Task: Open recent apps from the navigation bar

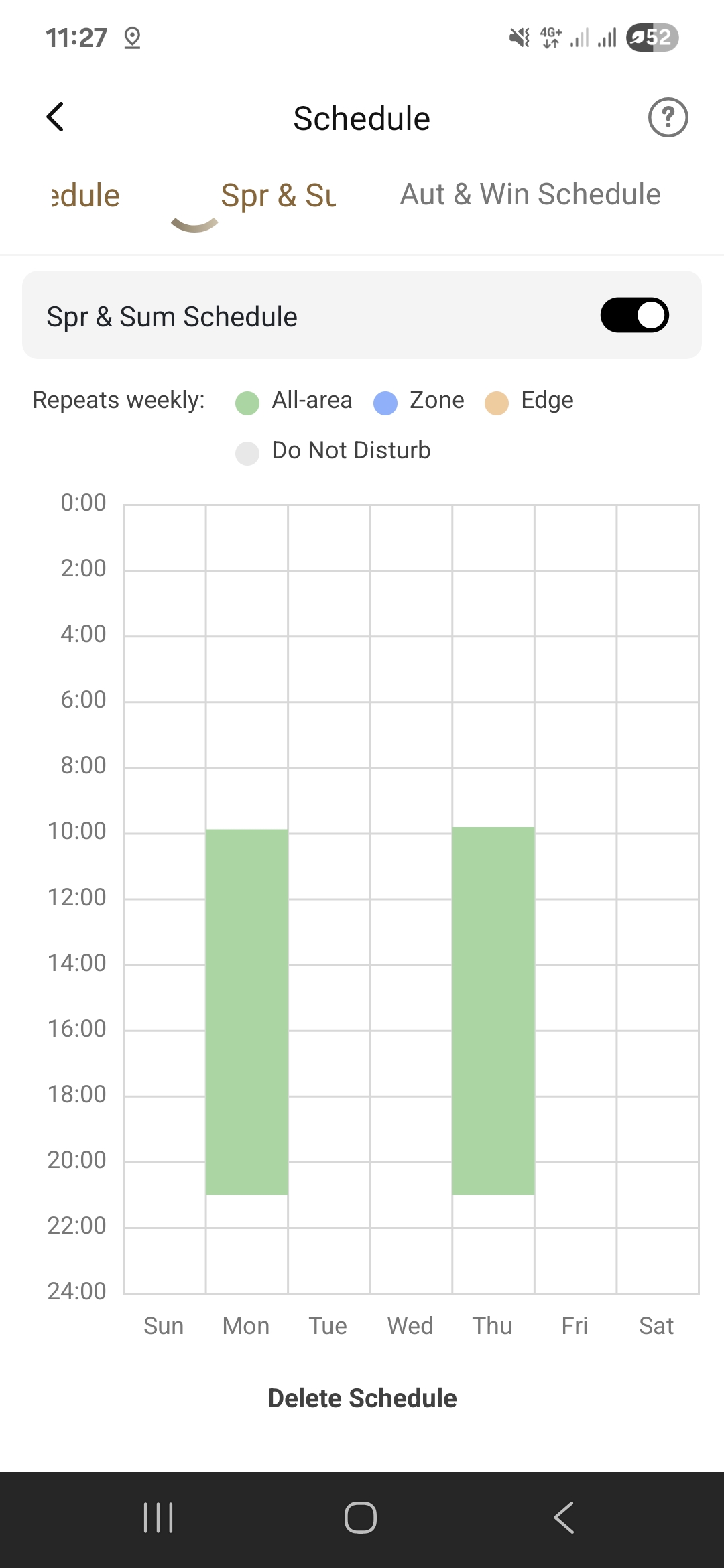Action: pyautogui.click(x=159, y=1518)
